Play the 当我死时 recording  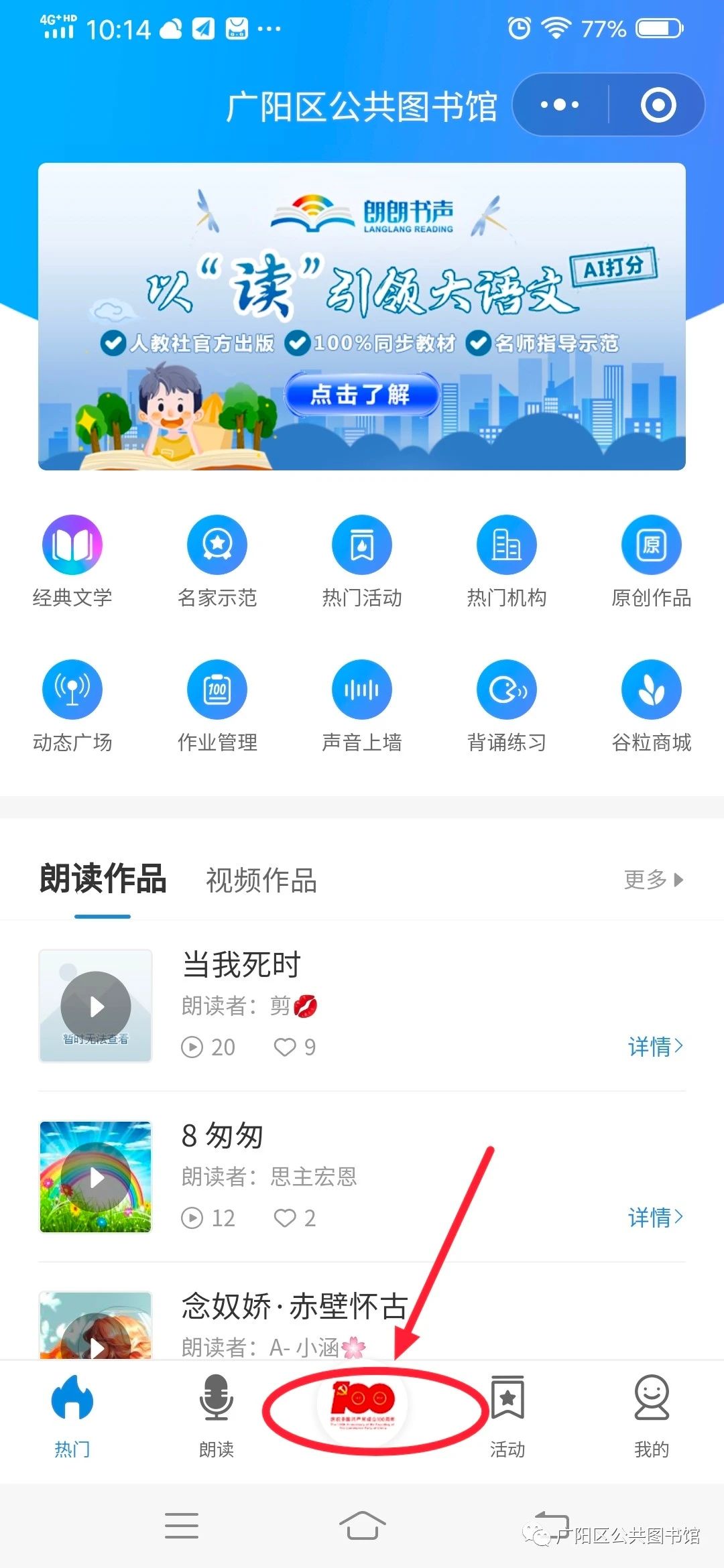click(96, 1006)
